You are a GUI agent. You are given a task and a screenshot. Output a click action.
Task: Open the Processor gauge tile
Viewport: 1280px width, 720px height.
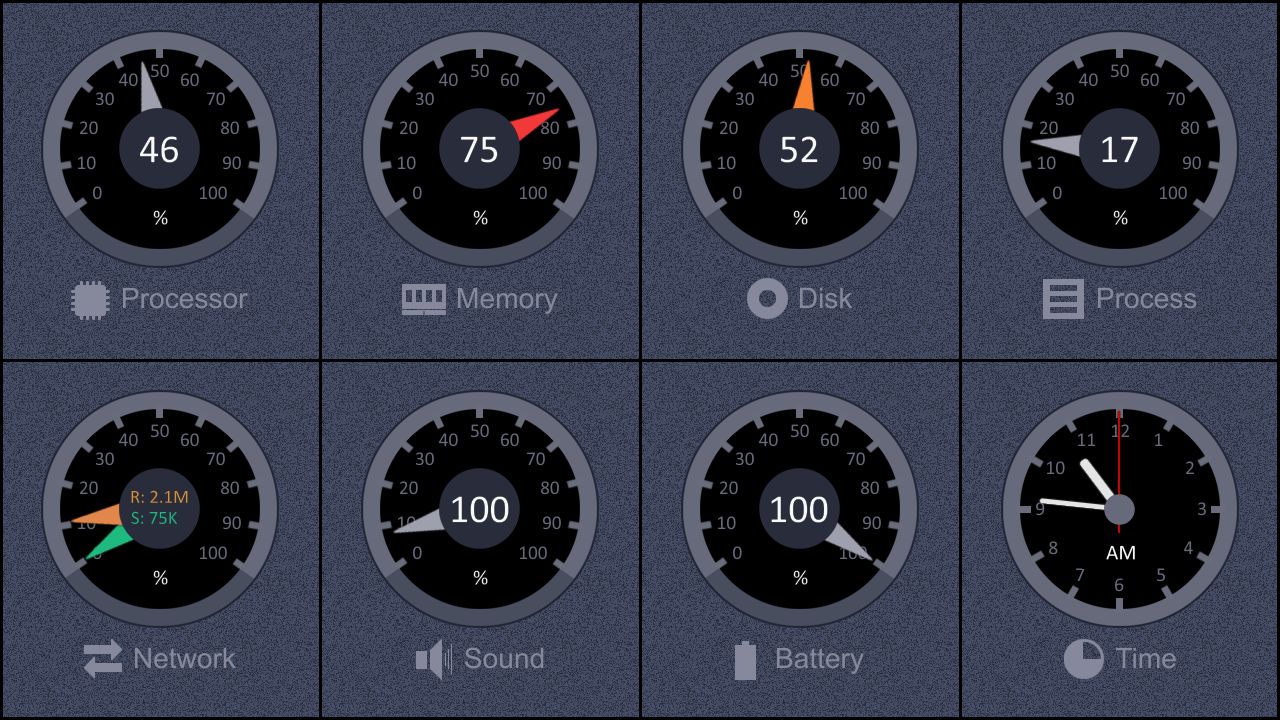click(160, 180)
